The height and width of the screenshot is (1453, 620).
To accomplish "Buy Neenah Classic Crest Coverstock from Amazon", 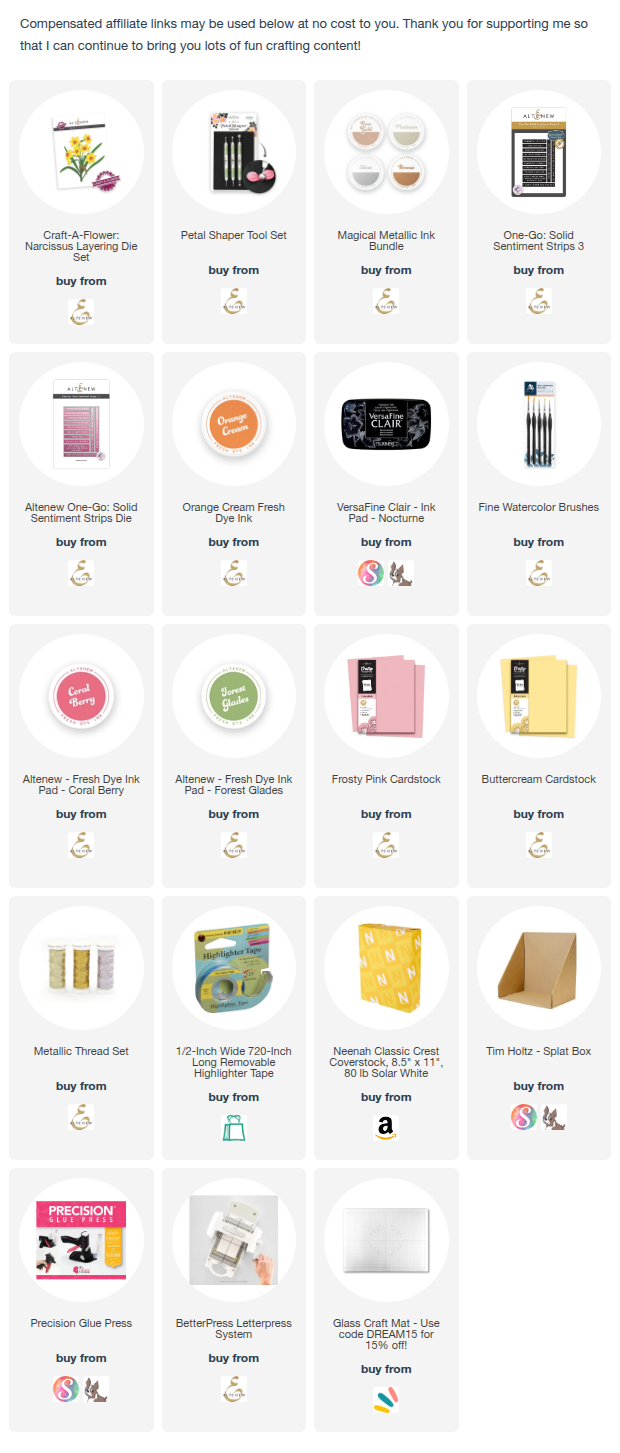I will (x=386, y=1128).
